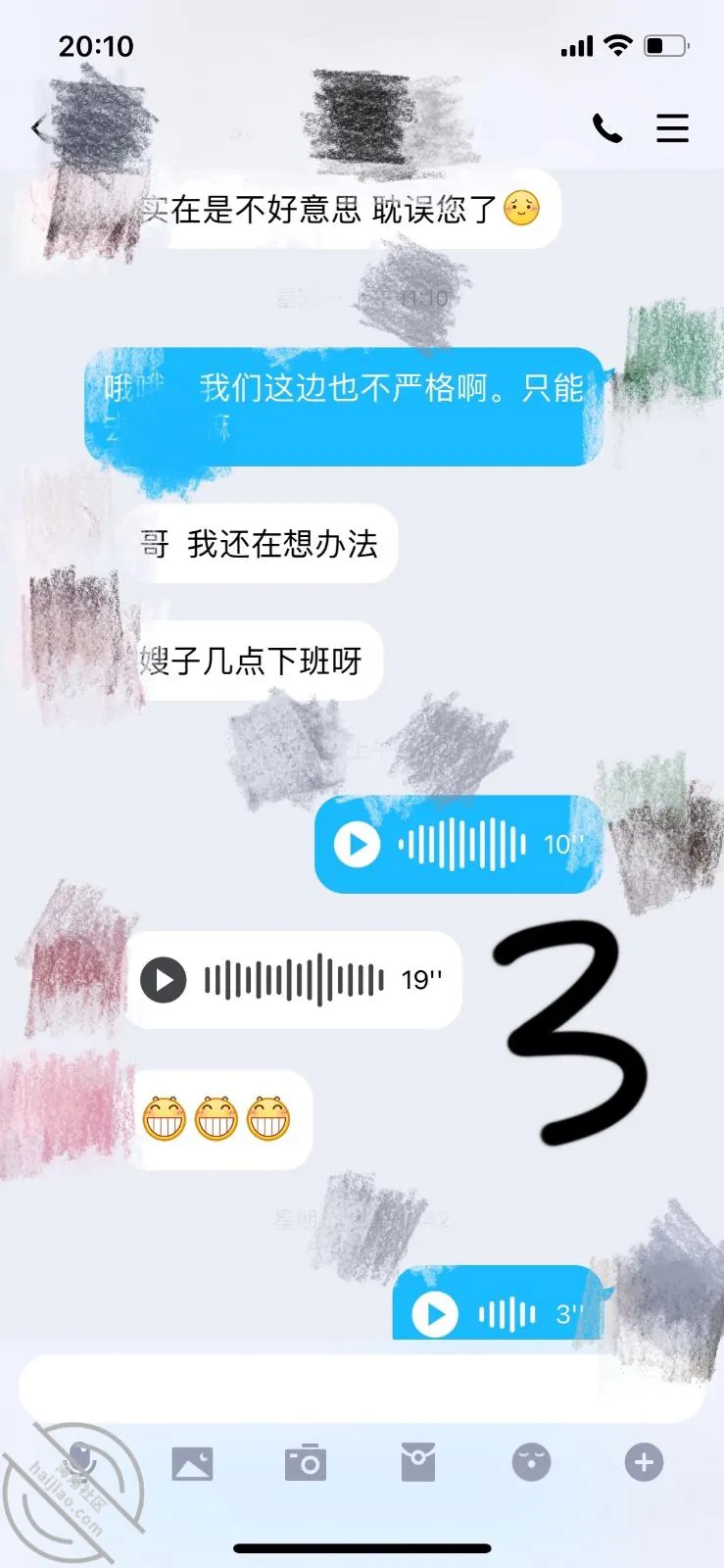
Task: Open the chat settings hamburger menu
Action: (672, 128)
